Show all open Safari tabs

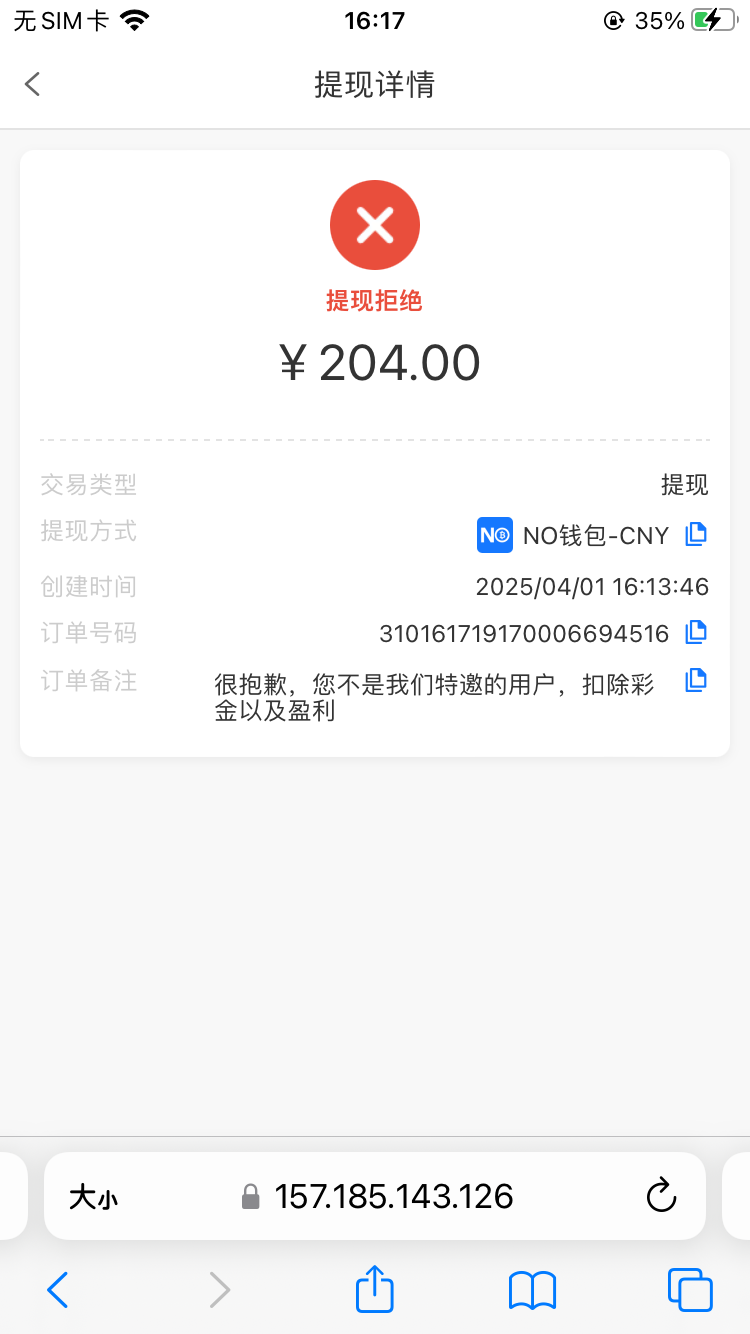690,1290
